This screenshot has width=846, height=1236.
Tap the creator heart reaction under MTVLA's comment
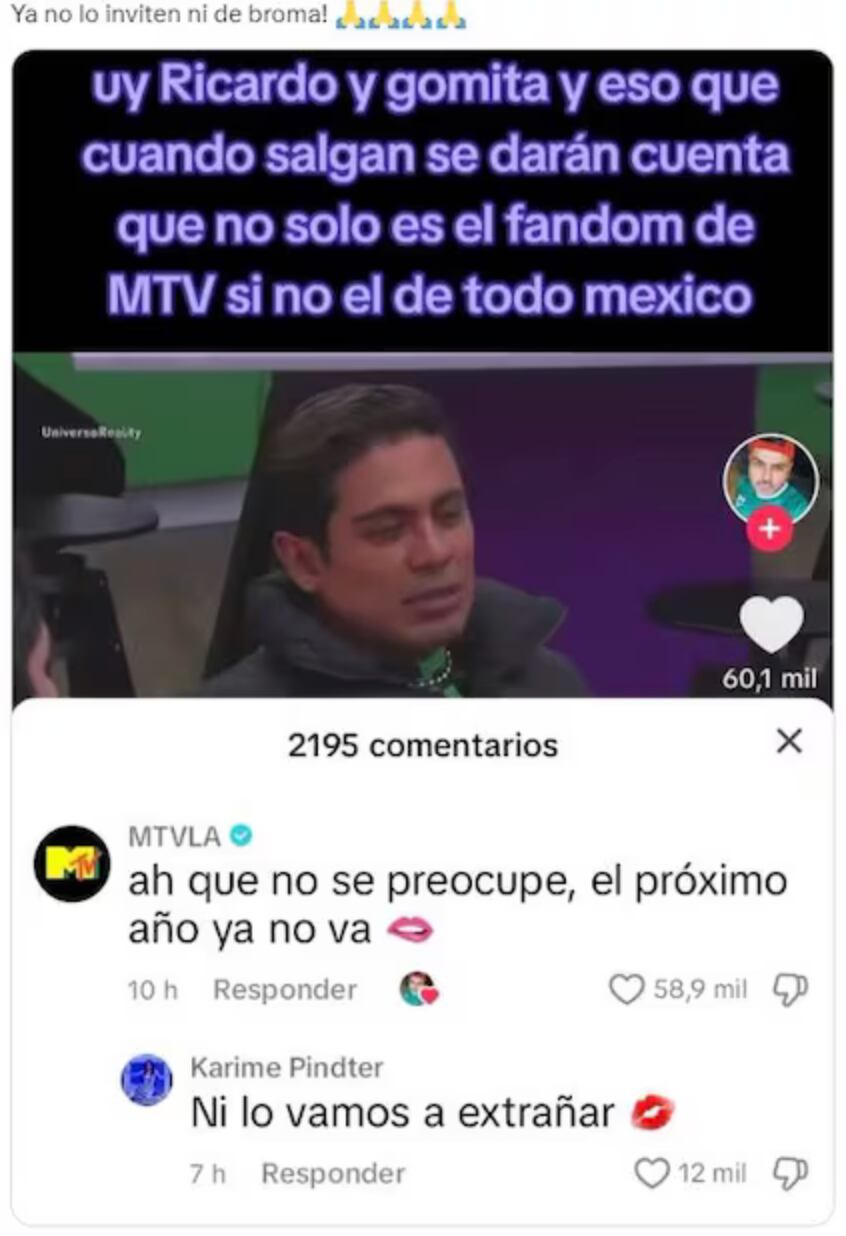coord(415,988)
